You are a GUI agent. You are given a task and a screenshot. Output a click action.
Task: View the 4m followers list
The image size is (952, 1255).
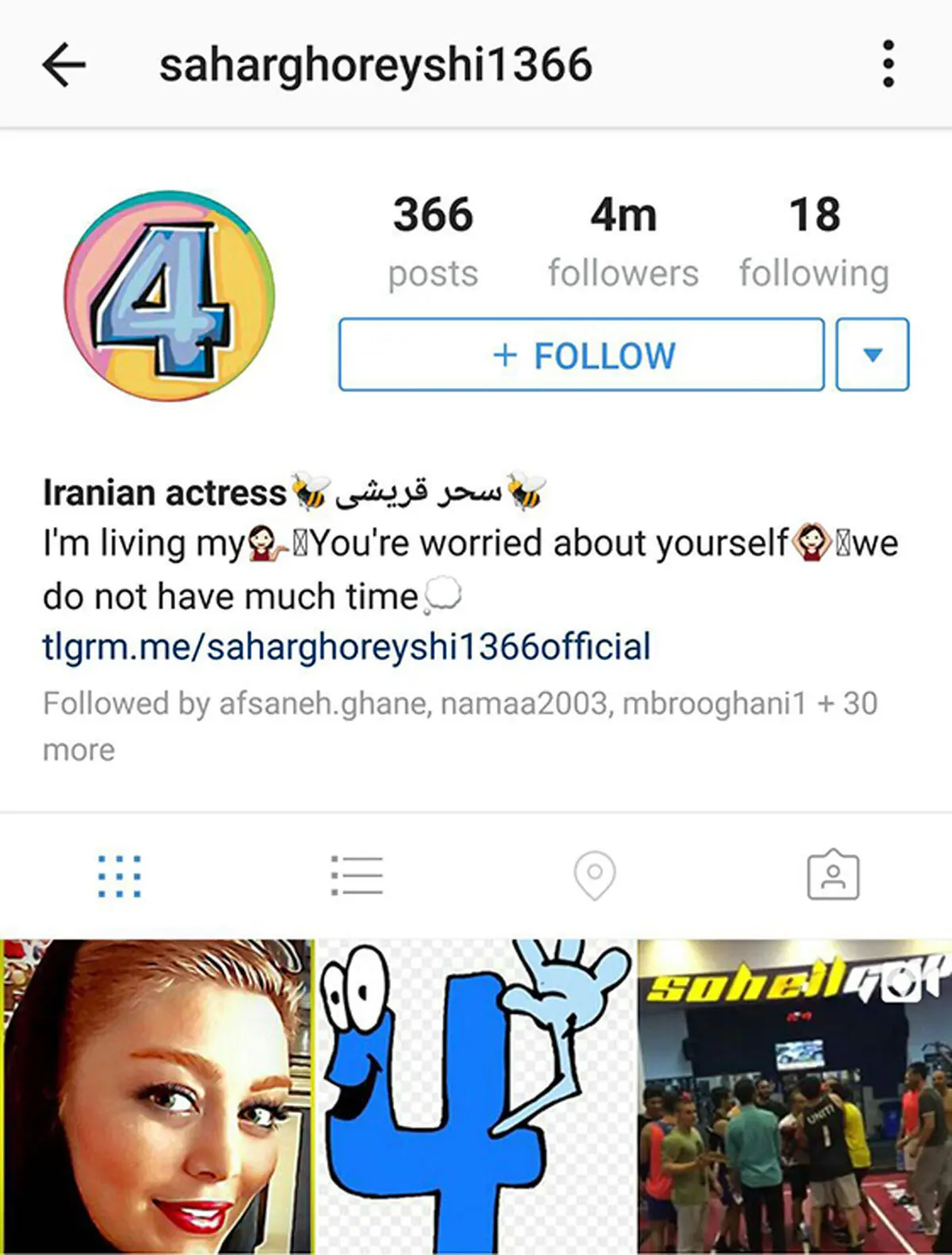coord(623,242)
